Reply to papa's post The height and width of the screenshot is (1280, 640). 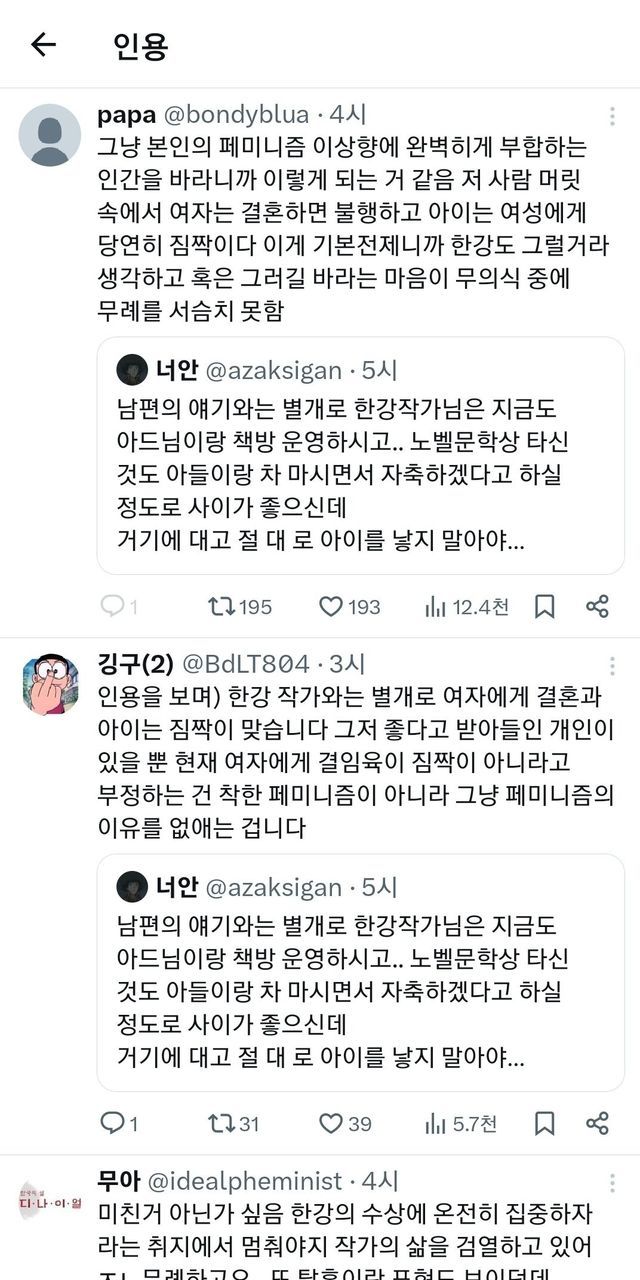click(x=114, y=606)
